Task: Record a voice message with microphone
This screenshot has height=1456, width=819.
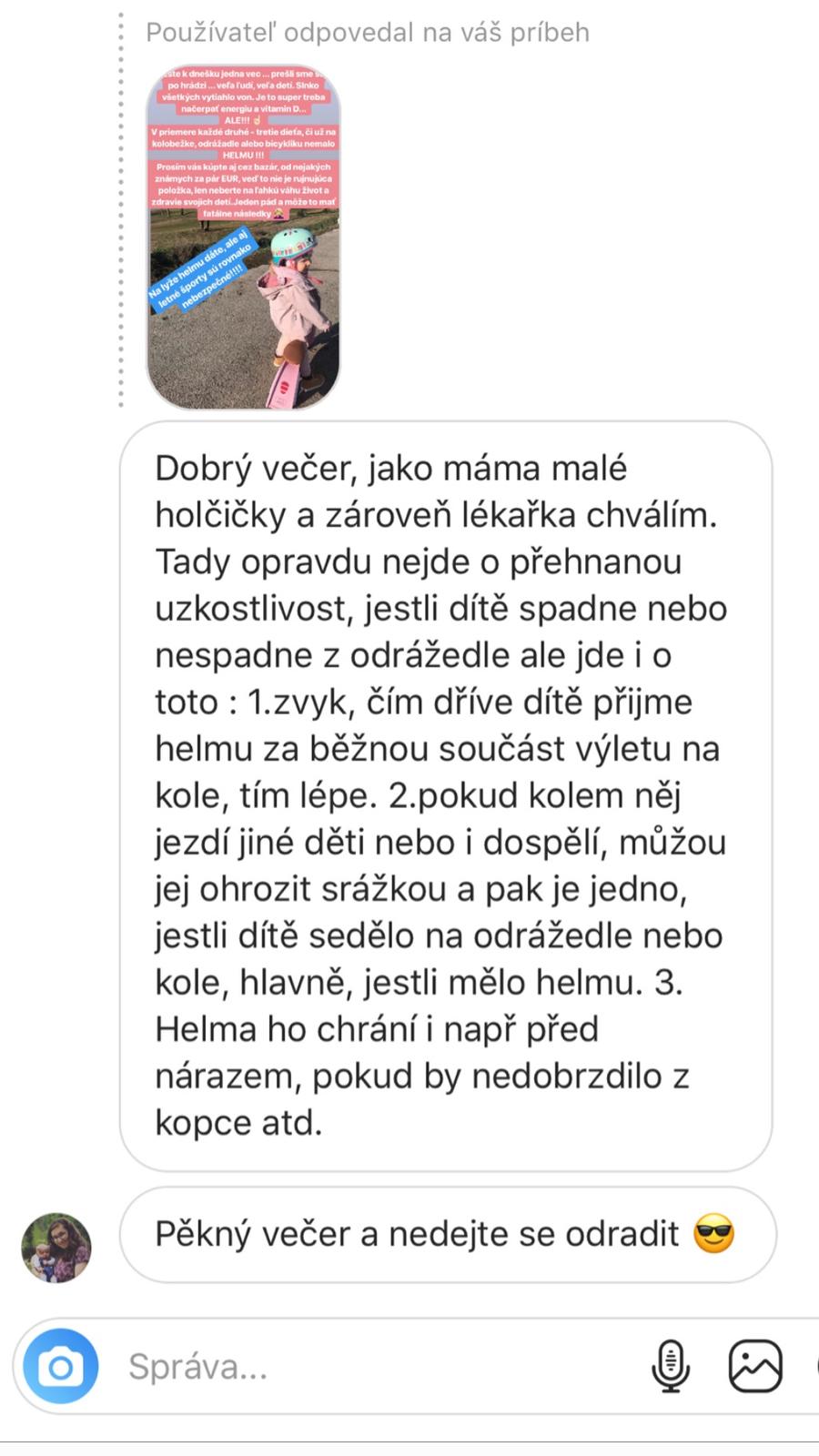Action: (671, 1366)
